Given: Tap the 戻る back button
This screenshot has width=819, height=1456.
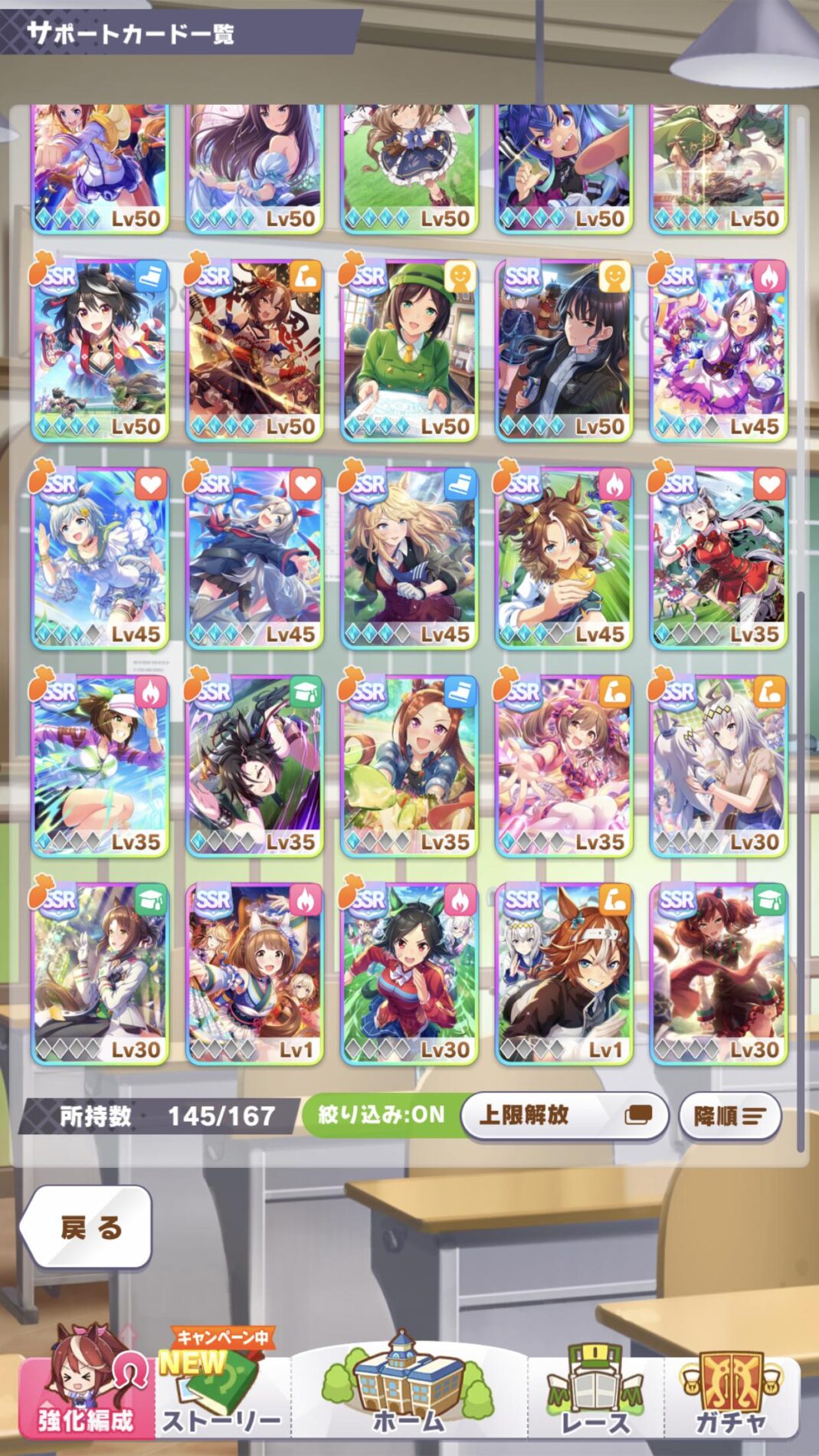Looking at the screenshot, I should 86,1228.
